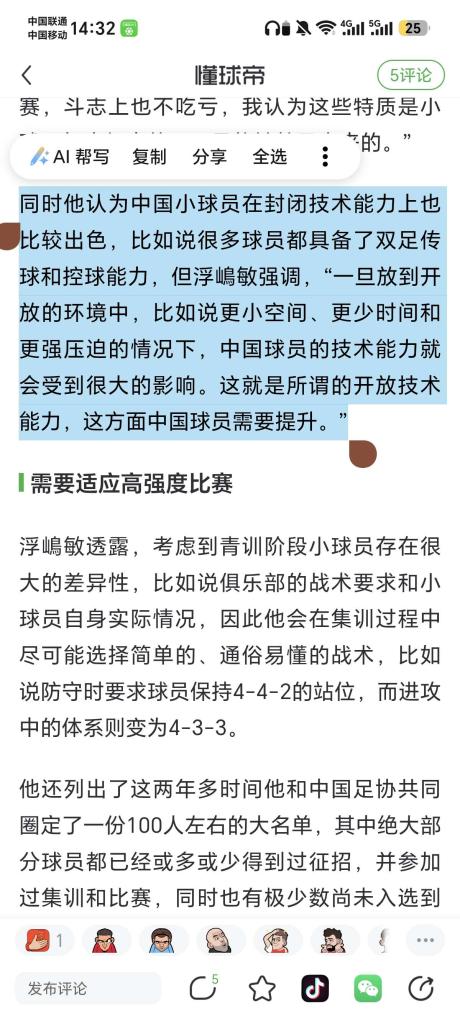Image resolution: width=460 pixels, height=1021 pixels.
Task: React with the facepalm emoji showing 1
Action: (x=44, y=940)
